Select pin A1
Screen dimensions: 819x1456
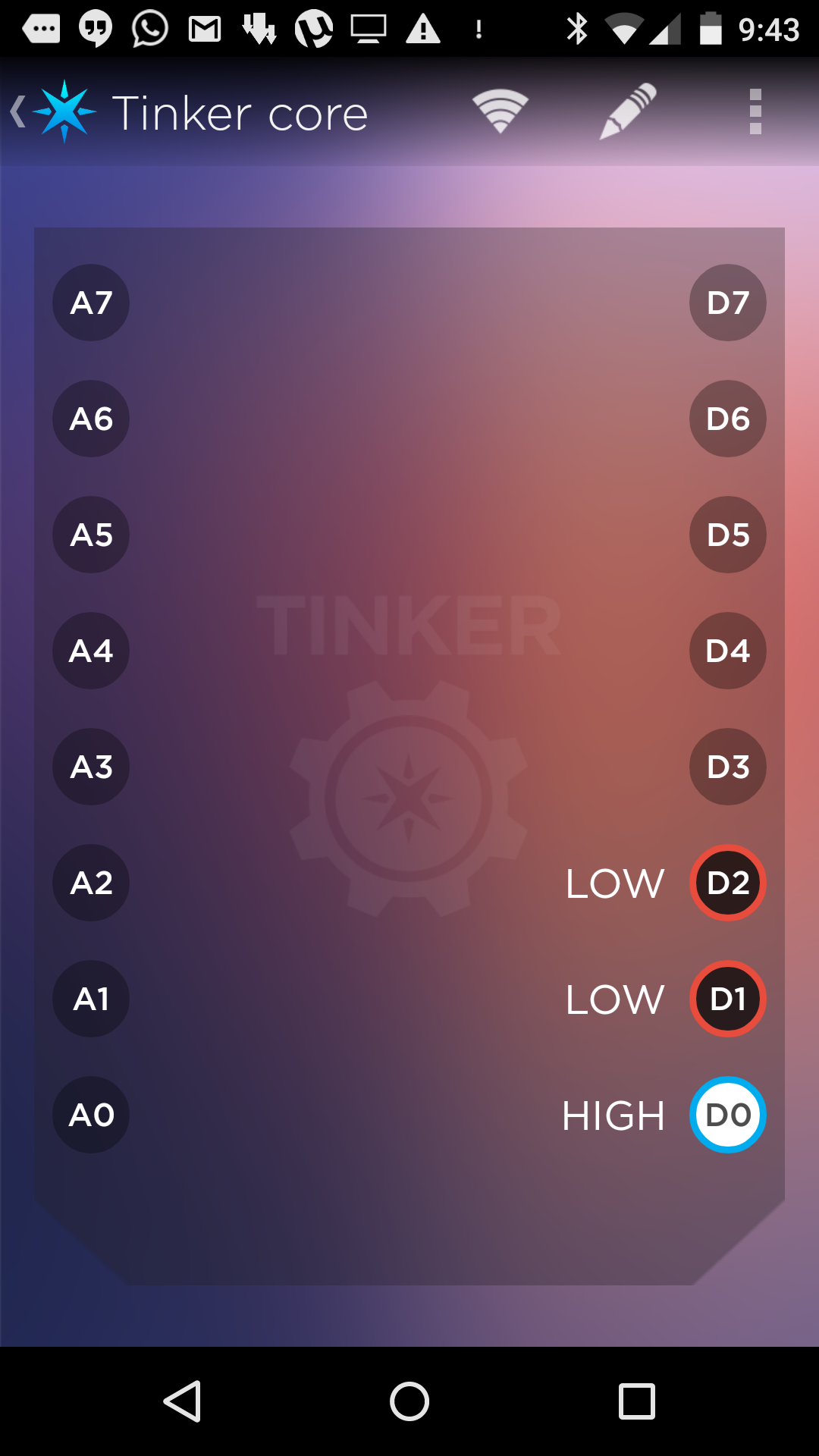pos(91,999)
